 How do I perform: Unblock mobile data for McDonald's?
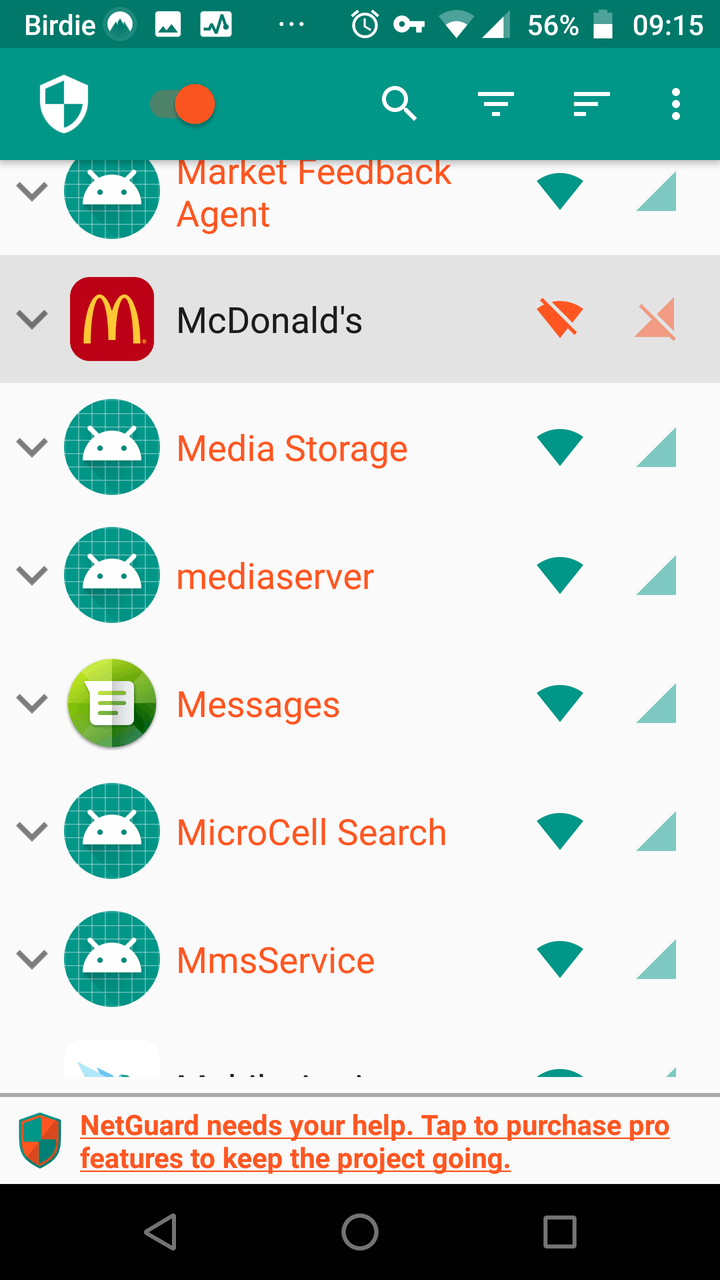click(x=656, y=320)
